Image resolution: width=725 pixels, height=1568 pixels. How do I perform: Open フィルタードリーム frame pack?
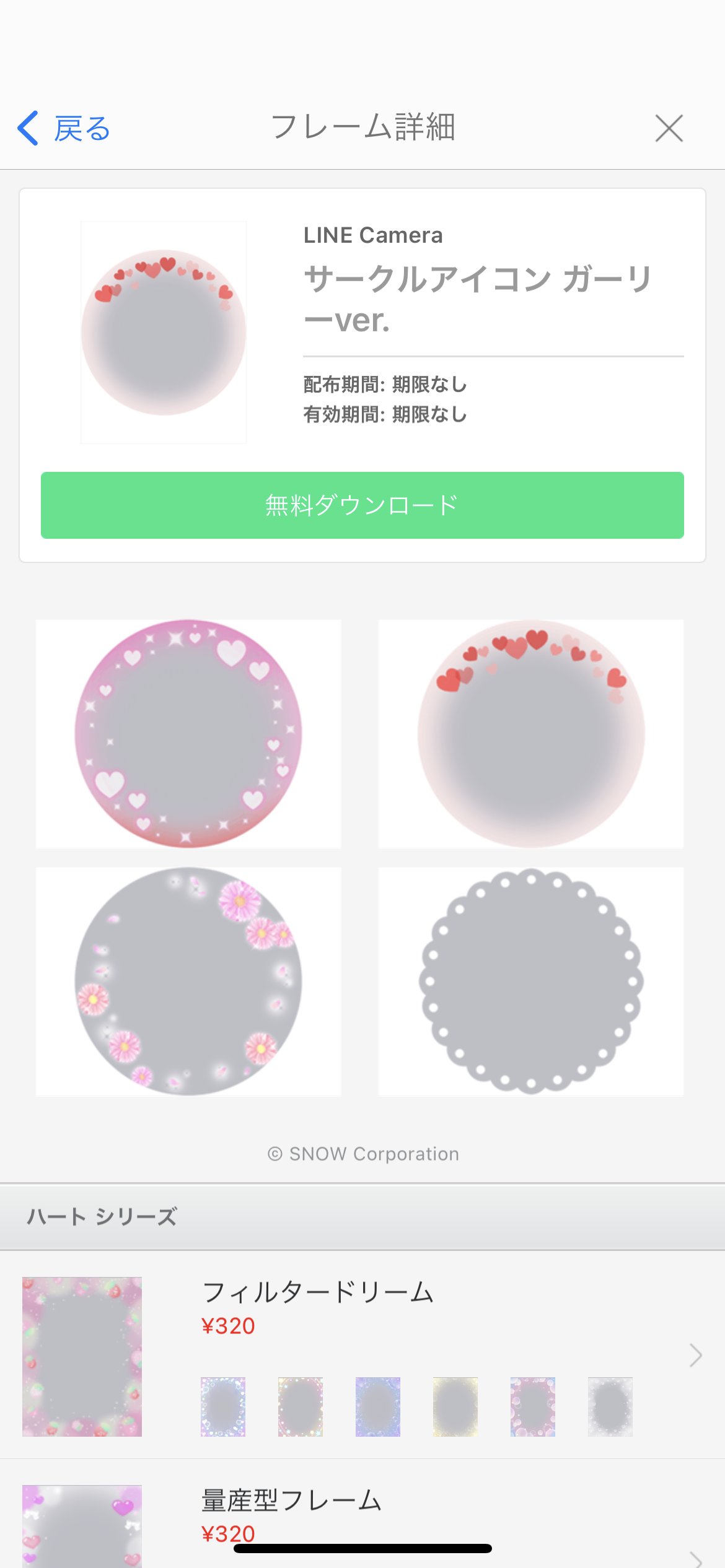click(362, 1355)
